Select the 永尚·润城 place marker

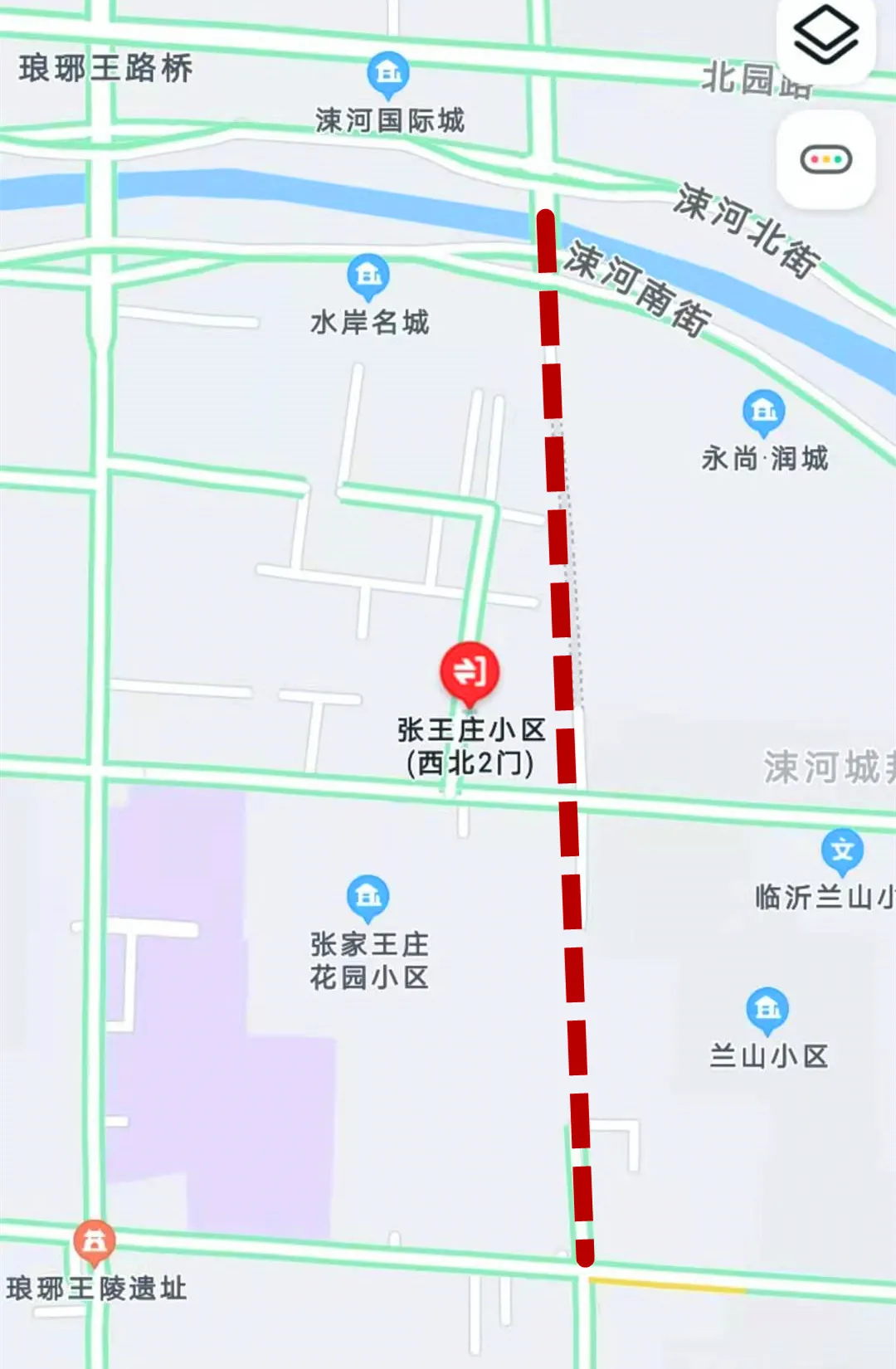coord(763,411)
